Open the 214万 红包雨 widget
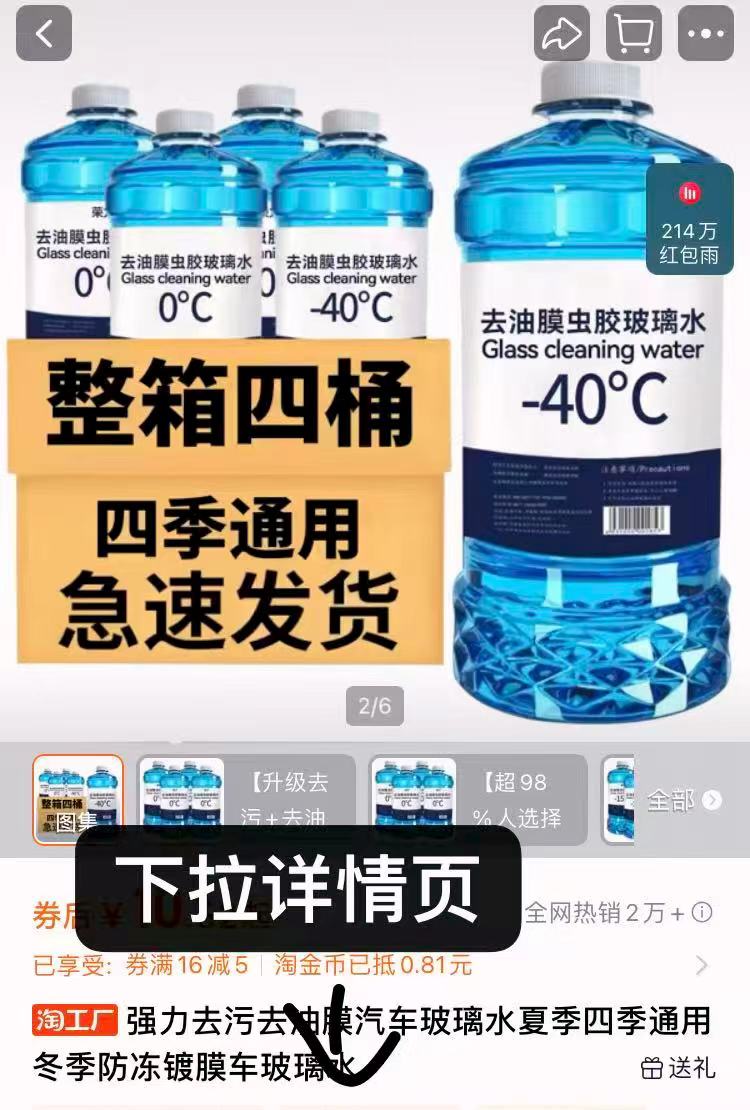Screen dimensions: 750x1110 point(689,219)
